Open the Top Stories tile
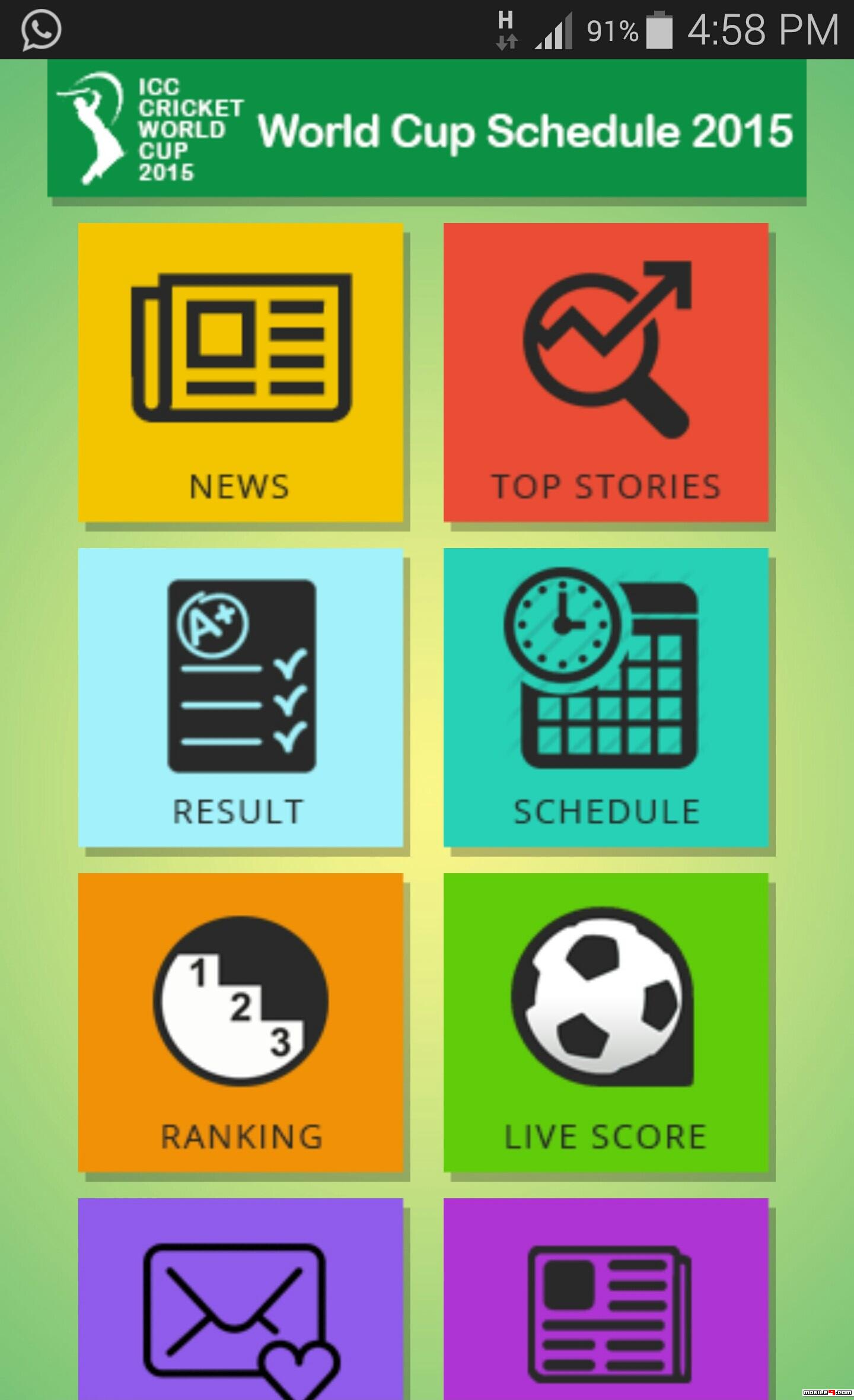854x1400 pixels. 606,373
